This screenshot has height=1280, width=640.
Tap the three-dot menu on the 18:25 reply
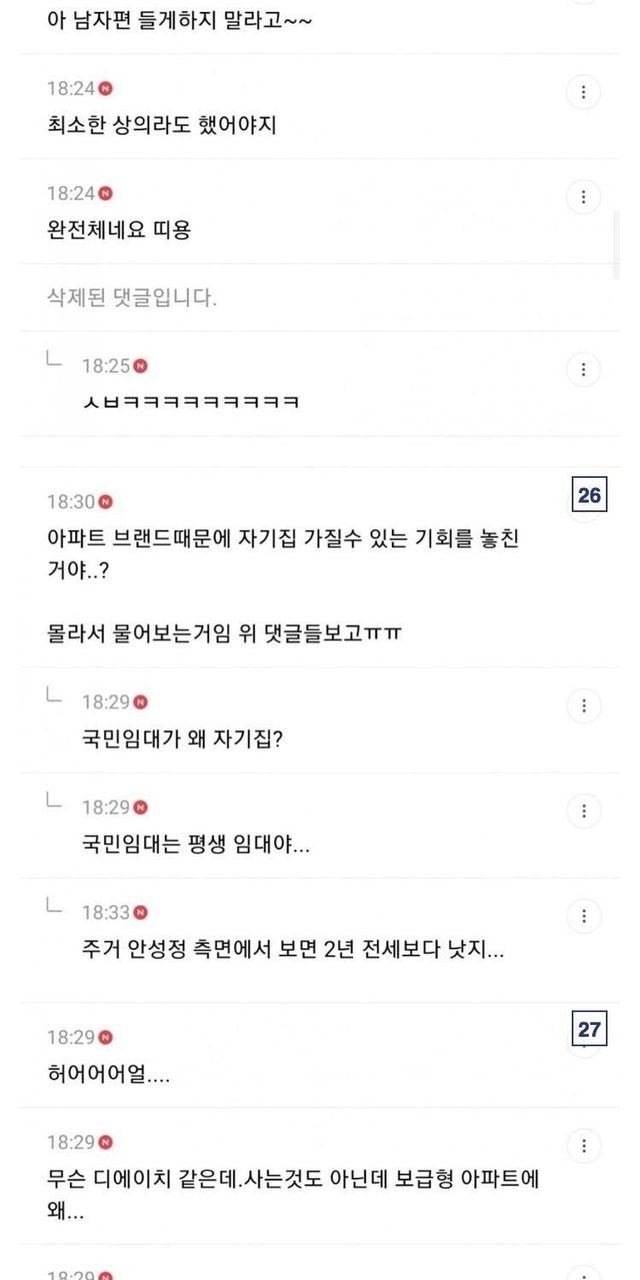pos(583,369)
